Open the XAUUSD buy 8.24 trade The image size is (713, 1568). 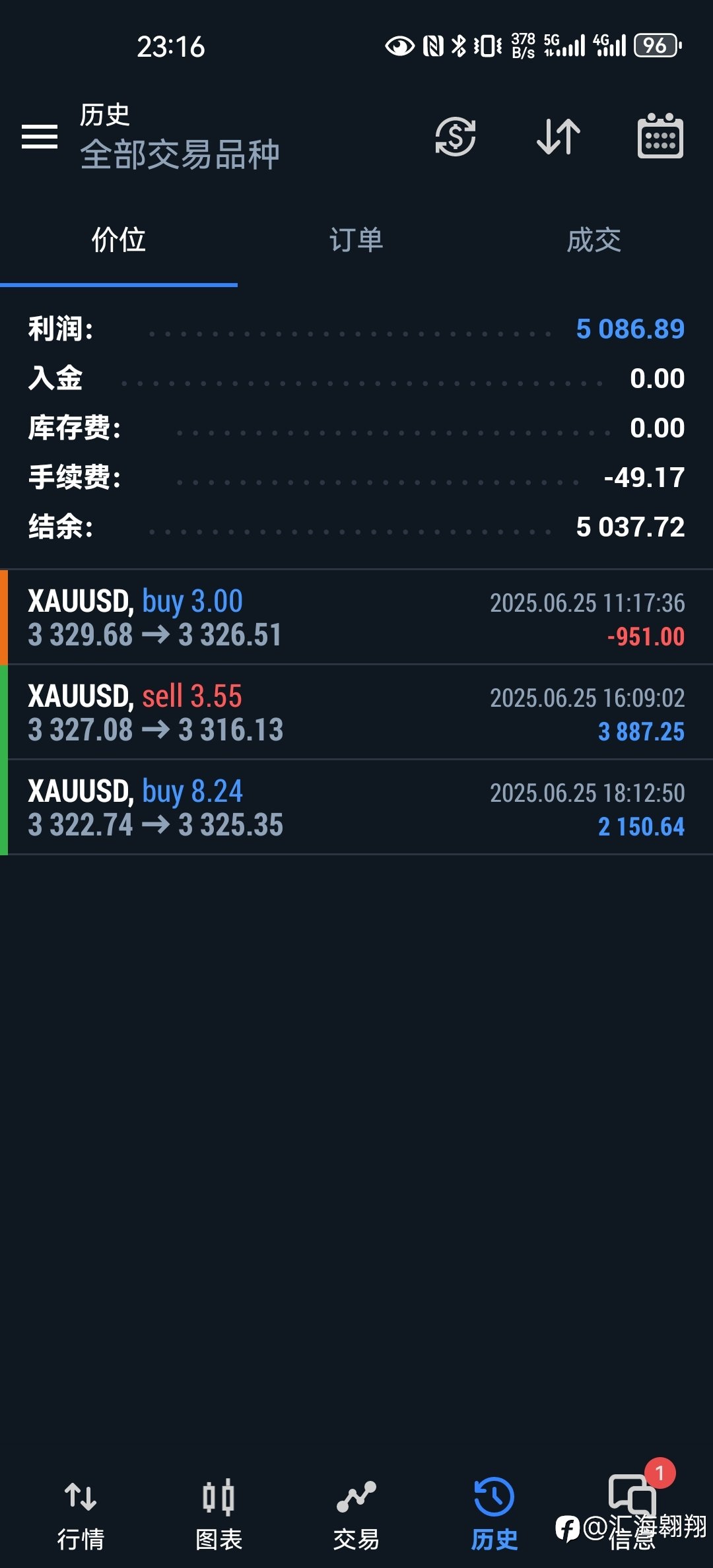(356, 807)
